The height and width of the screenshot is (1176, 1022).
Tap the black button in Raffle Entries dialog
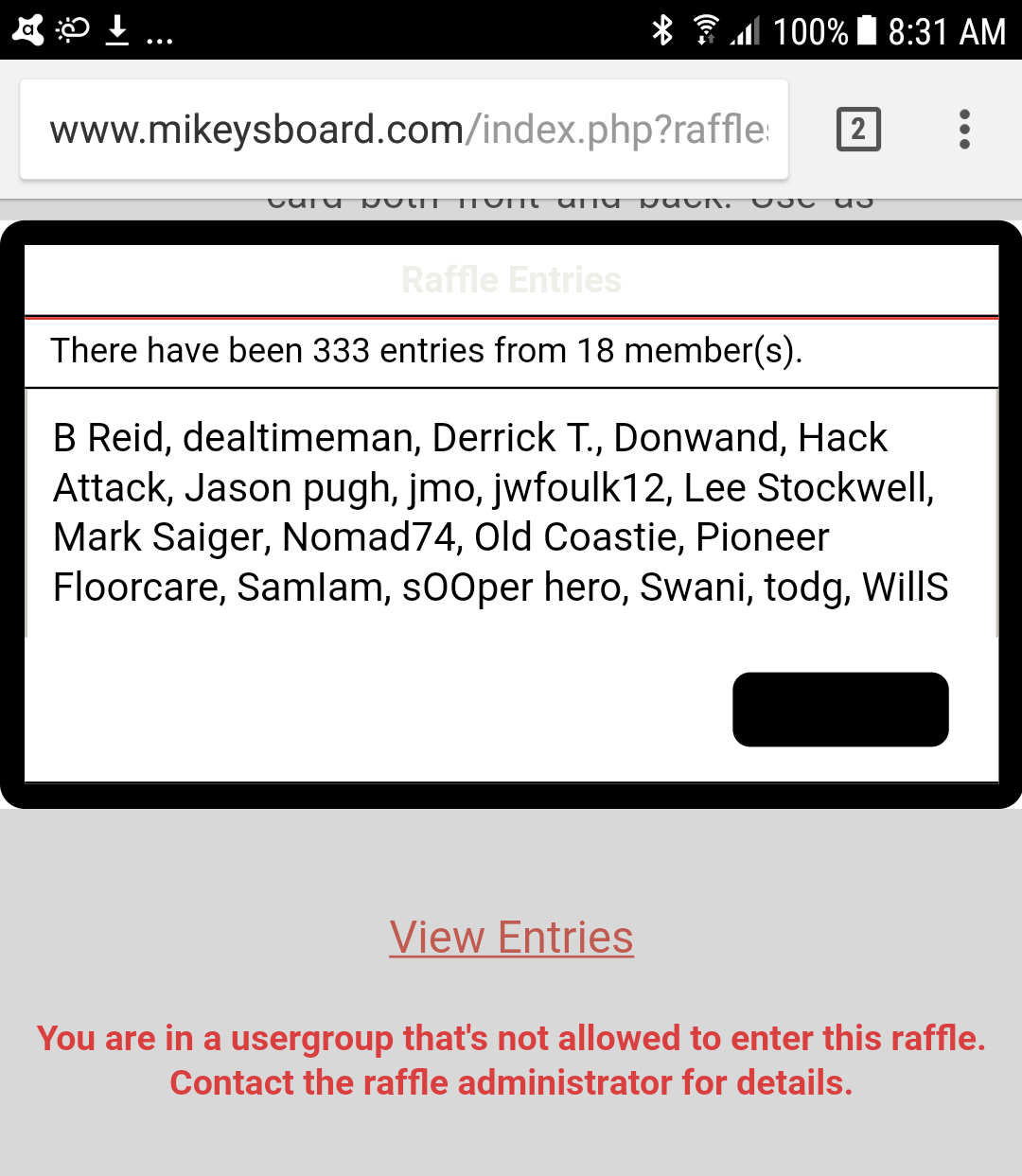tap(840, 710)
